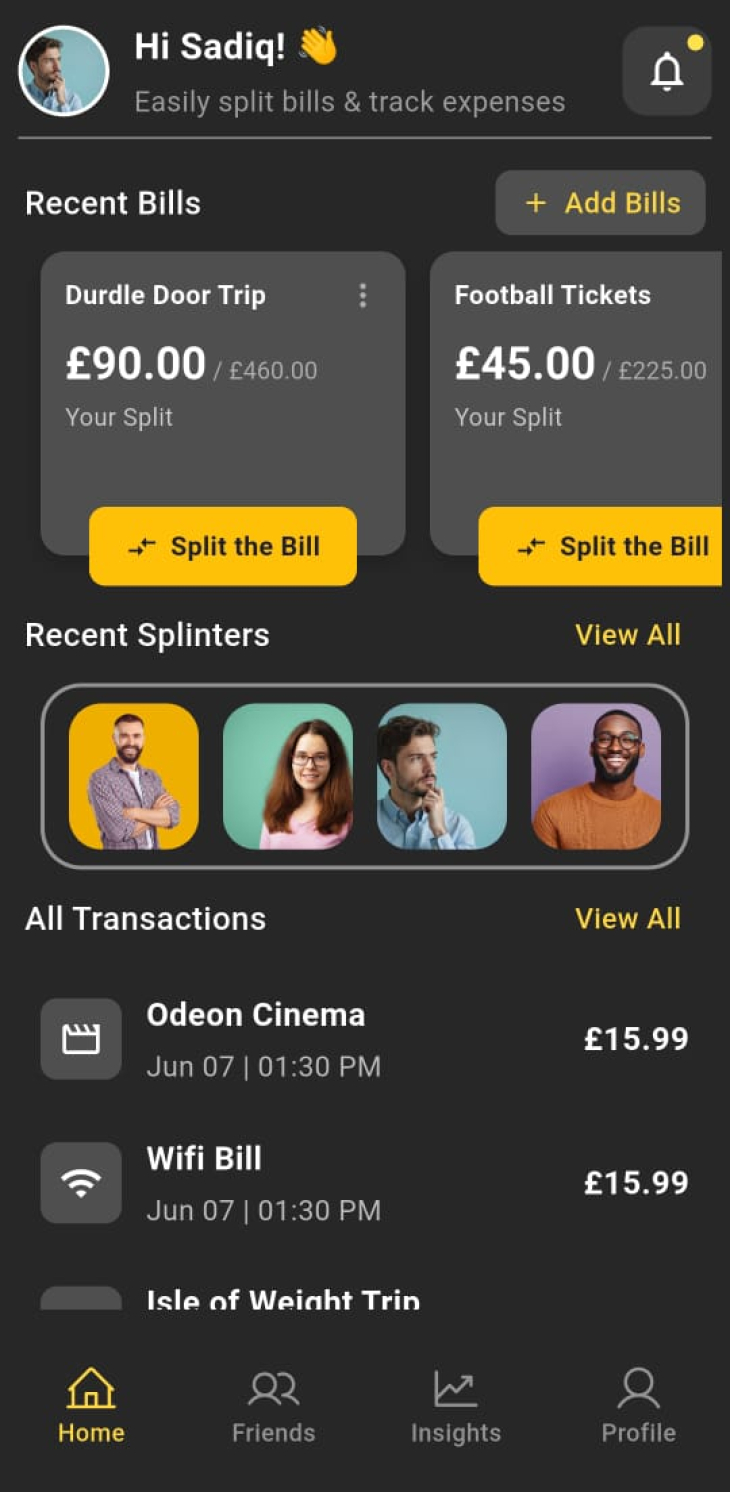
Task: Select the splinter with yellow background
Action: [134, 776]
